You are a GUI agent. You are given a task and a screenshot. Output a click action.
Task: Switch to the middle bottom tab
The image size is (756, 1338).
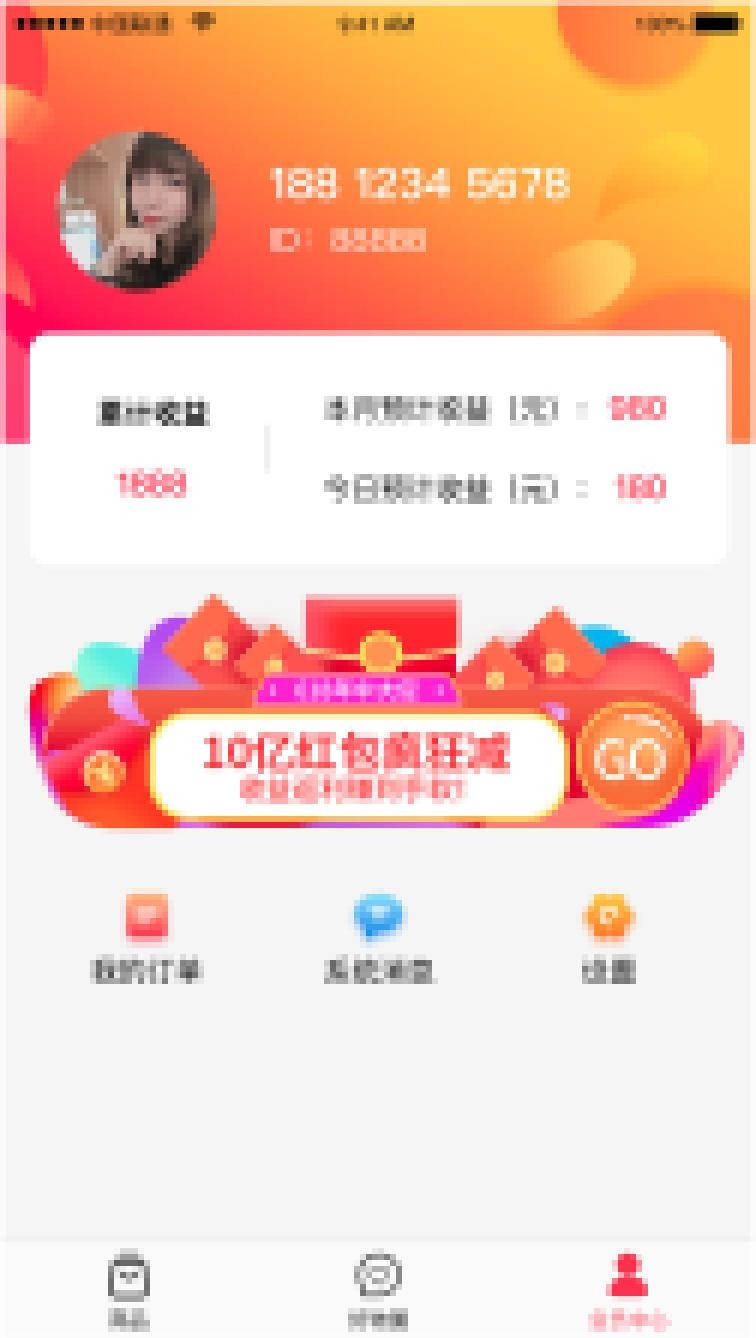378,1289
